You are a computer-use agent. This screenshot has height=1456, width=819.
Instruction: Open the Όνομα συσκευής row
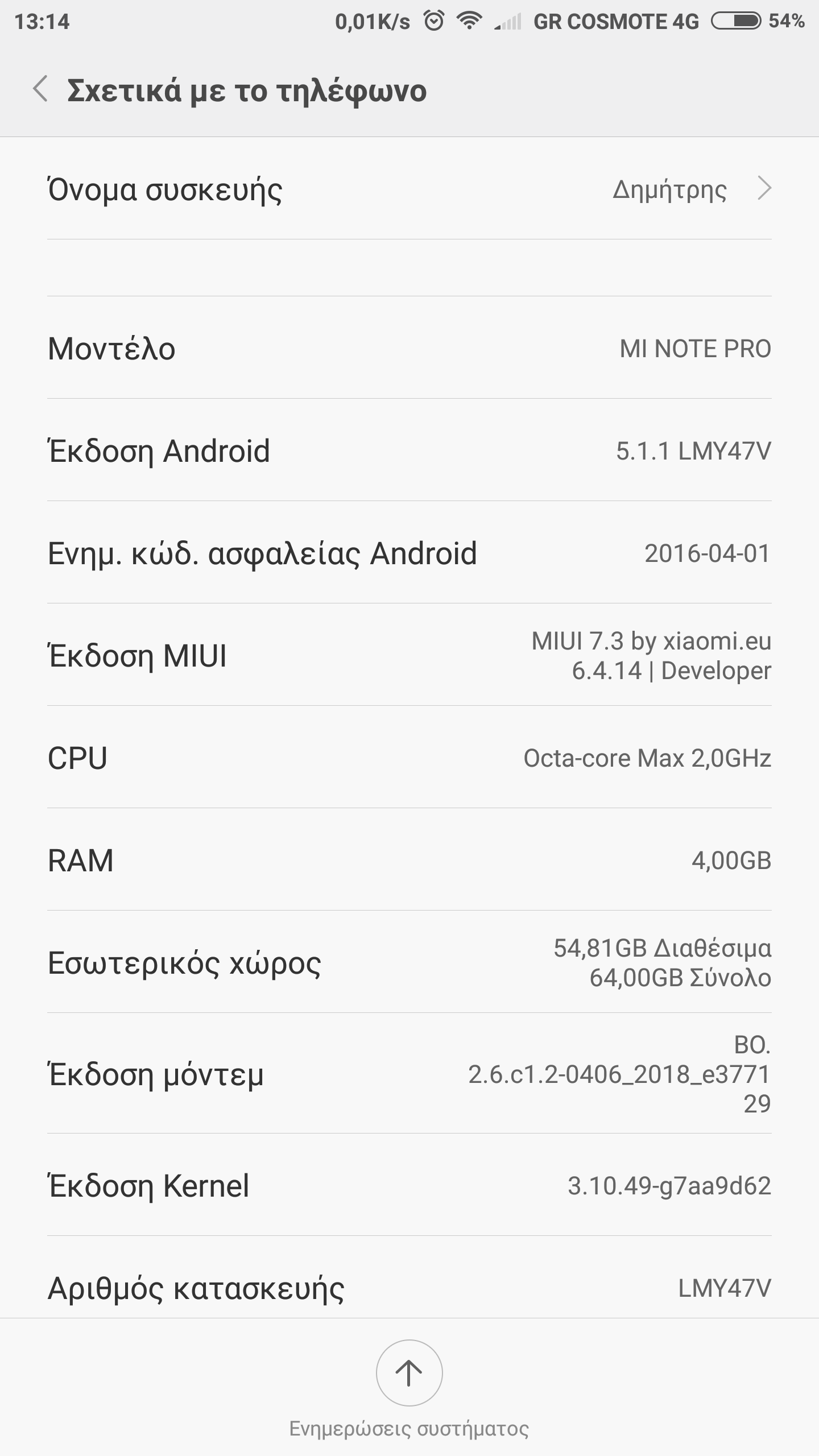coord(409,189)
